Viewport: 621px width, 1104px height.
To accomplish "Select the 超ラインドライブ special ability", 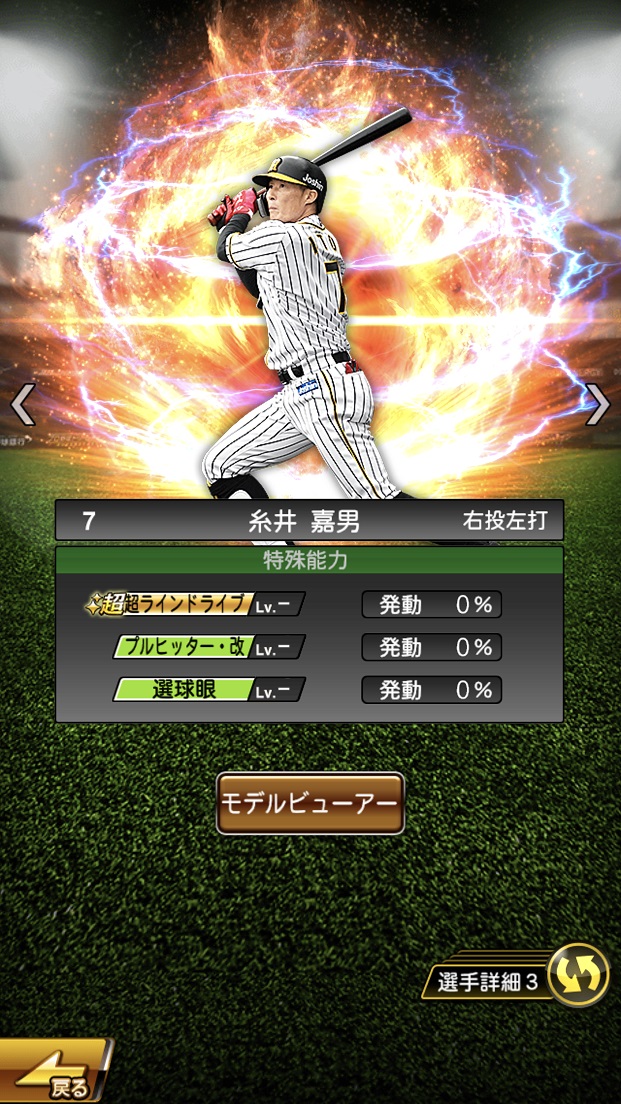I will (x=195, y=604).
